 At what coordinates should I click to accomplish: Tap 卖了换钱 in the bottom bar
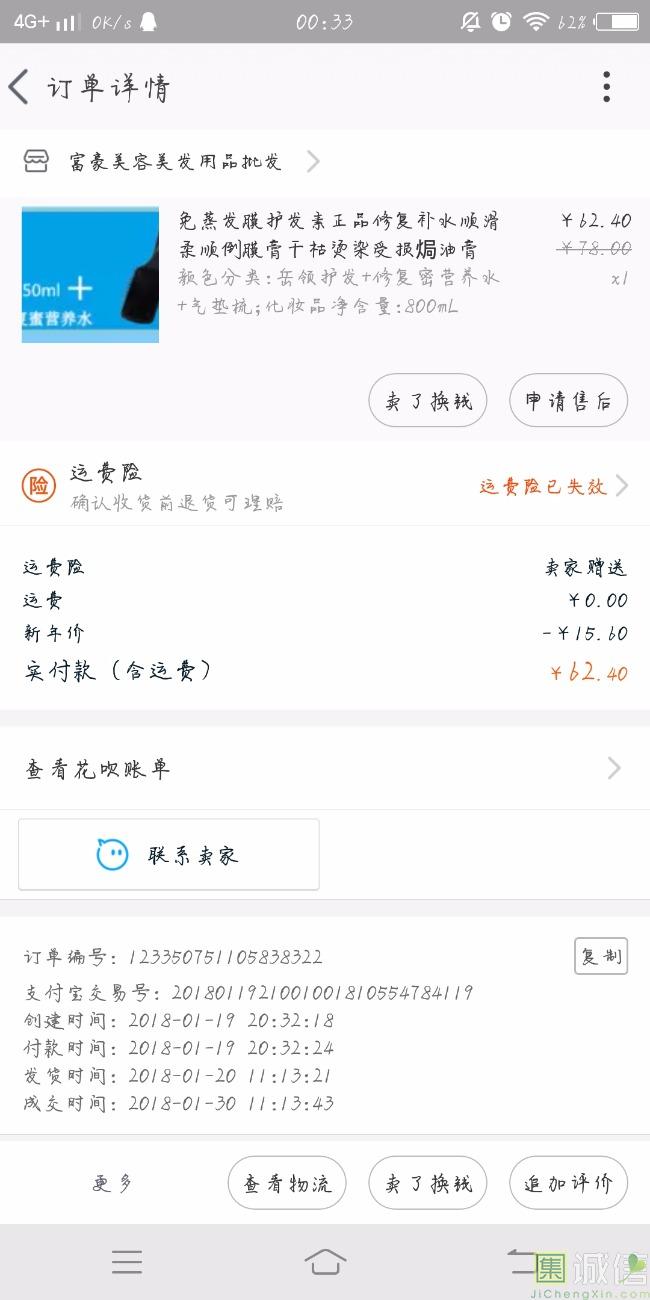pyautogui.click(x=428, y=1184)
